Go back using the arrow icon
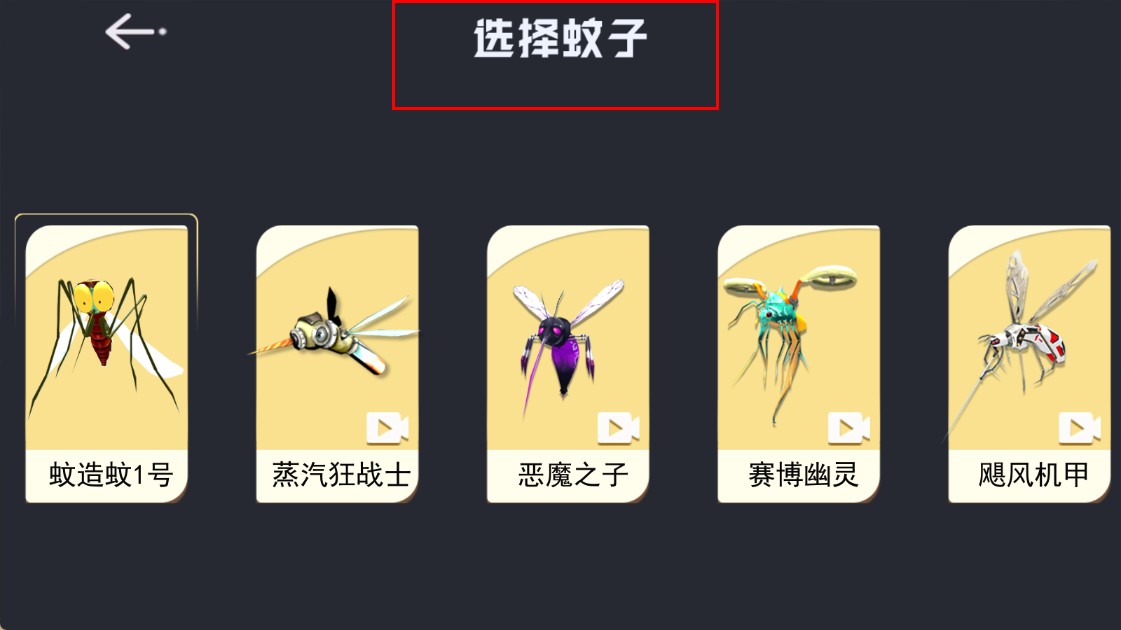The height and width of the screenshot is (630, 1121). click(x=134, y=32)
